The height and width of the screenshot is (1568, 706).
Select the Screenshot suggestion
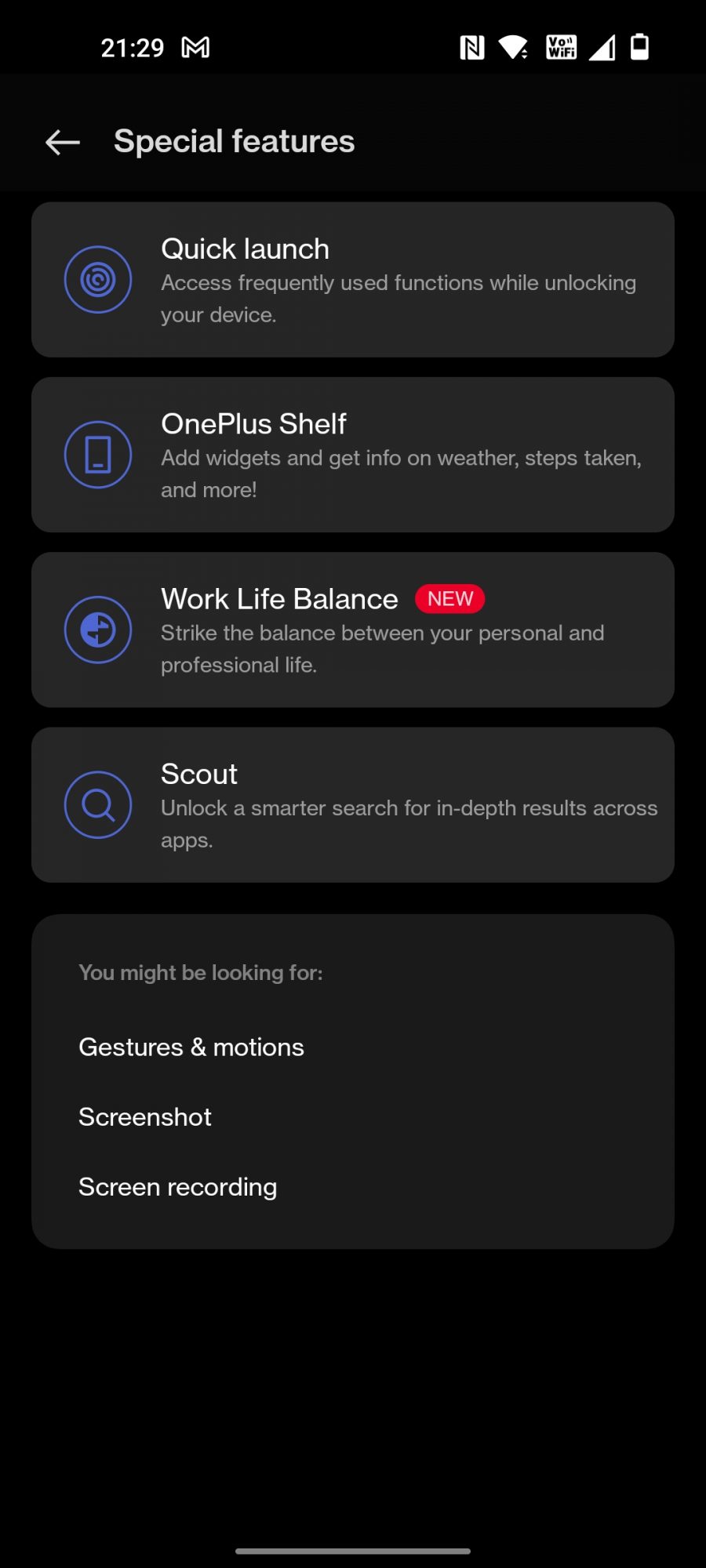coord(145,1117)
